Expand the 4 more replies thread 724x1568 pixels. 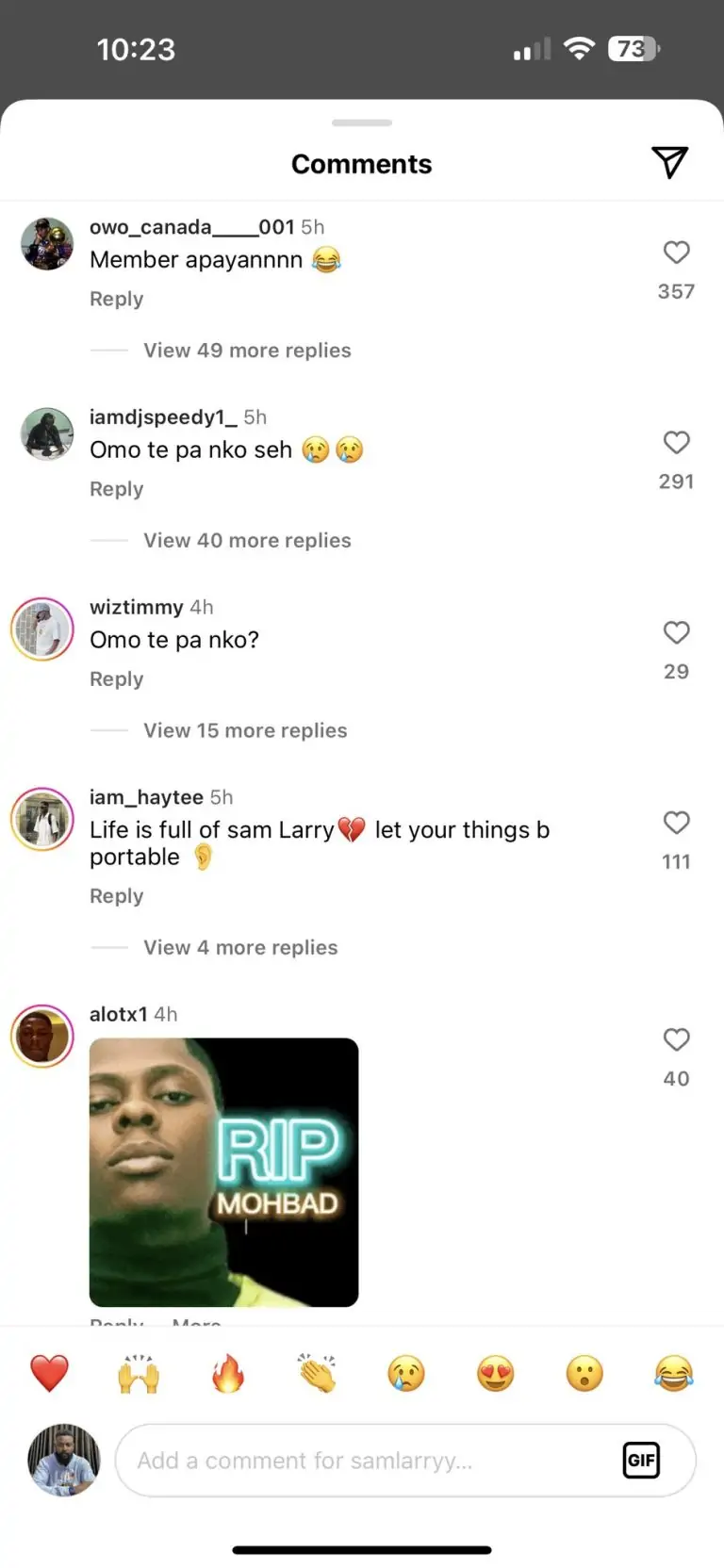pyautogui.click(x=240, y=948)
